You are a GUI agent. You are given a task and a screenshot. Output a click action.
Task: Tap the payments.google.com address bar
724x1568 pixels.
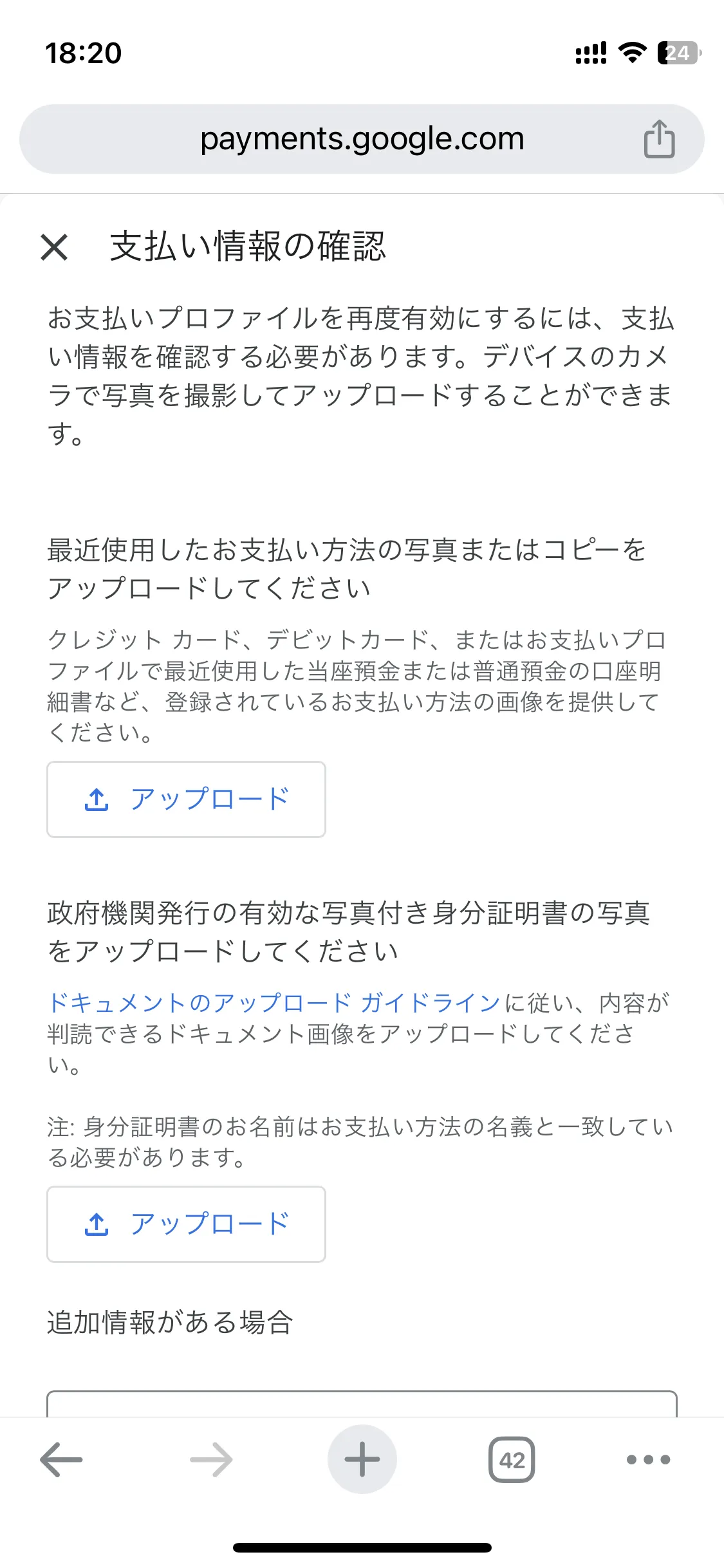click(x=362, y=138)
